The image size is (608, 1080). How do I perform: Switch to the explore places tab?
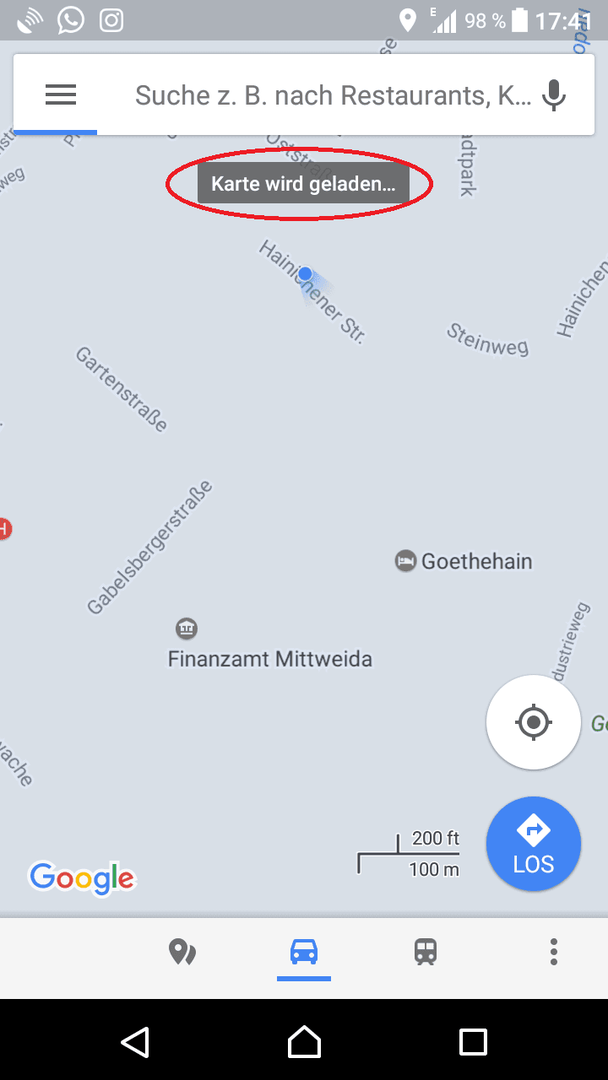tap(182, 952)
